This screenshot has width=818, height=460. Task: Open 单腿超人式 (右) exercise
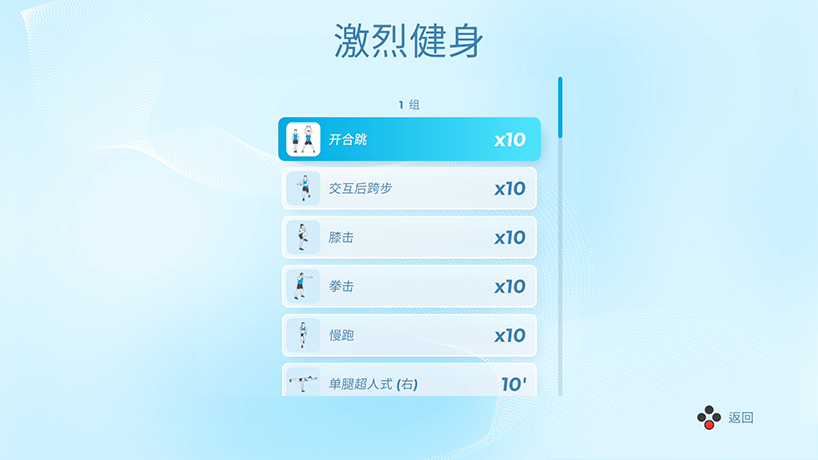pos(409,381)
